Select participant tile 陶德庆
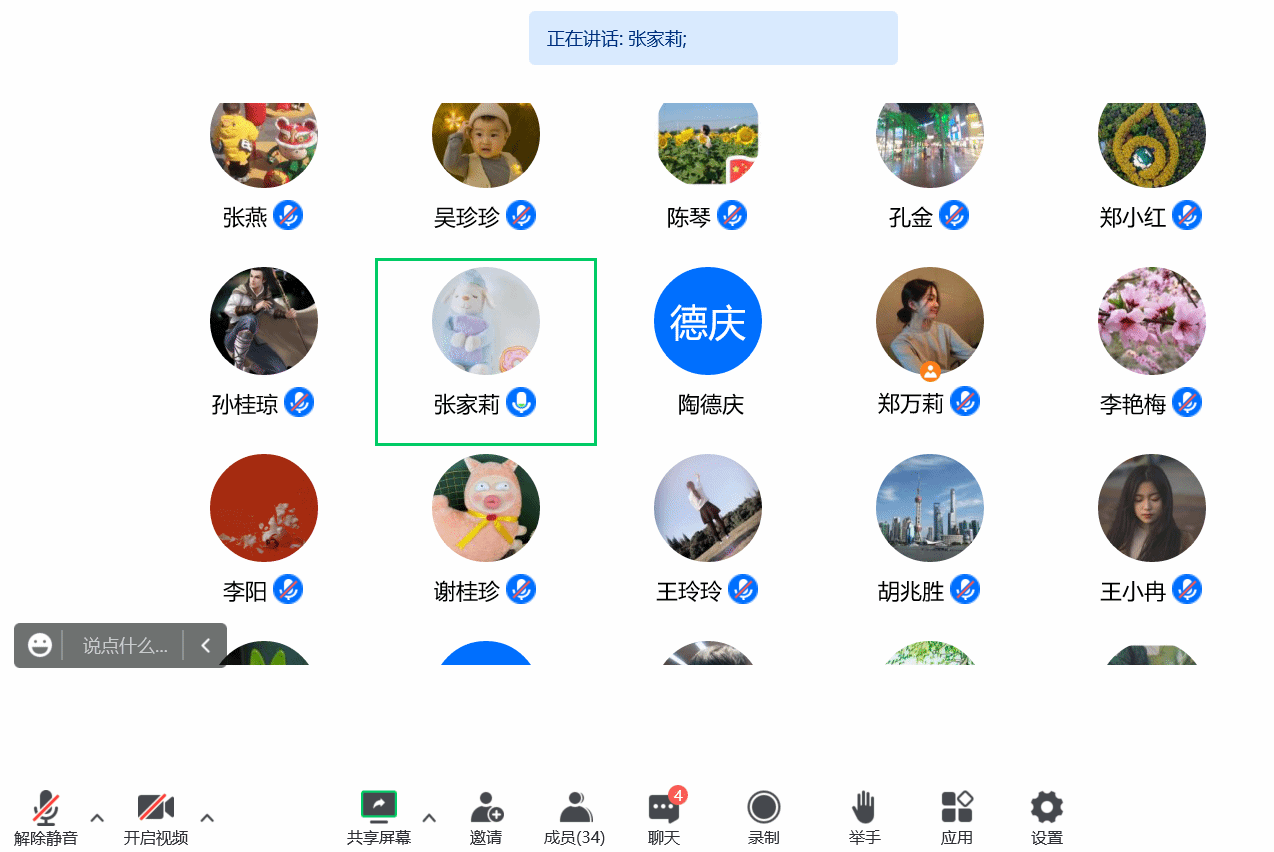1274x852 pixels. tap(708, 340)
